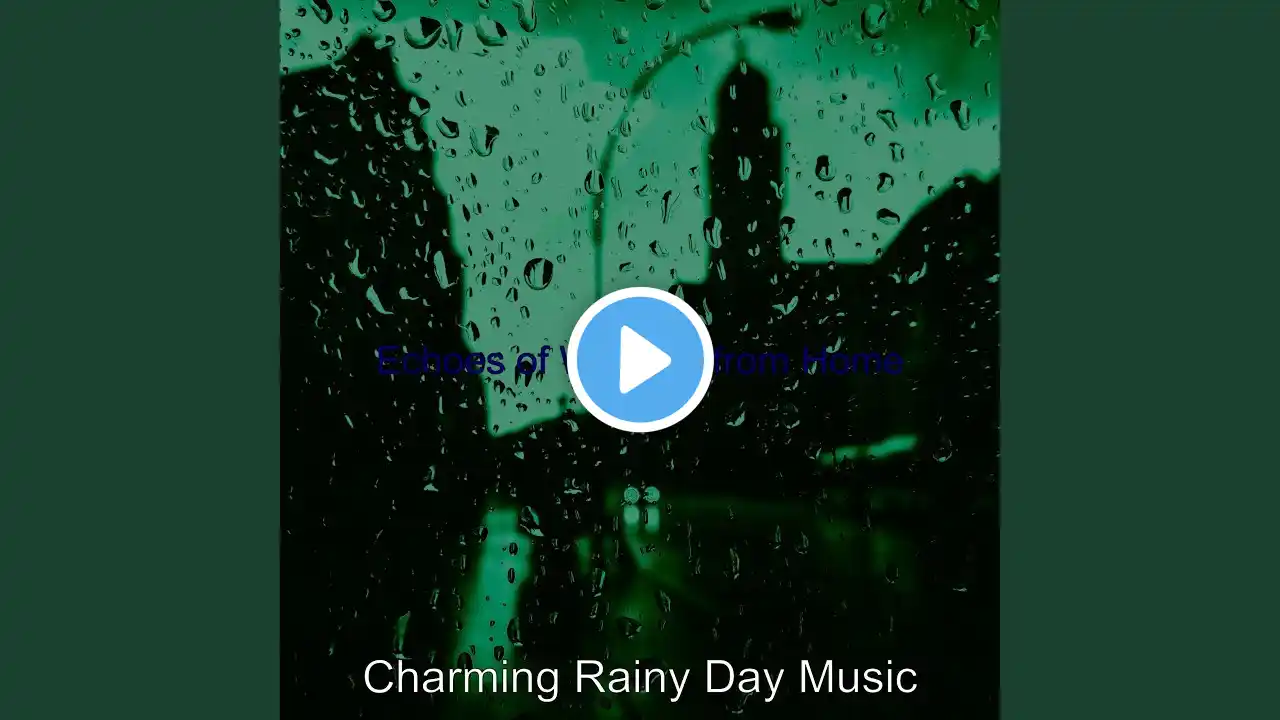Play the Charming Rainy Day Music video
1280x720 pixels.
(640, 360)
